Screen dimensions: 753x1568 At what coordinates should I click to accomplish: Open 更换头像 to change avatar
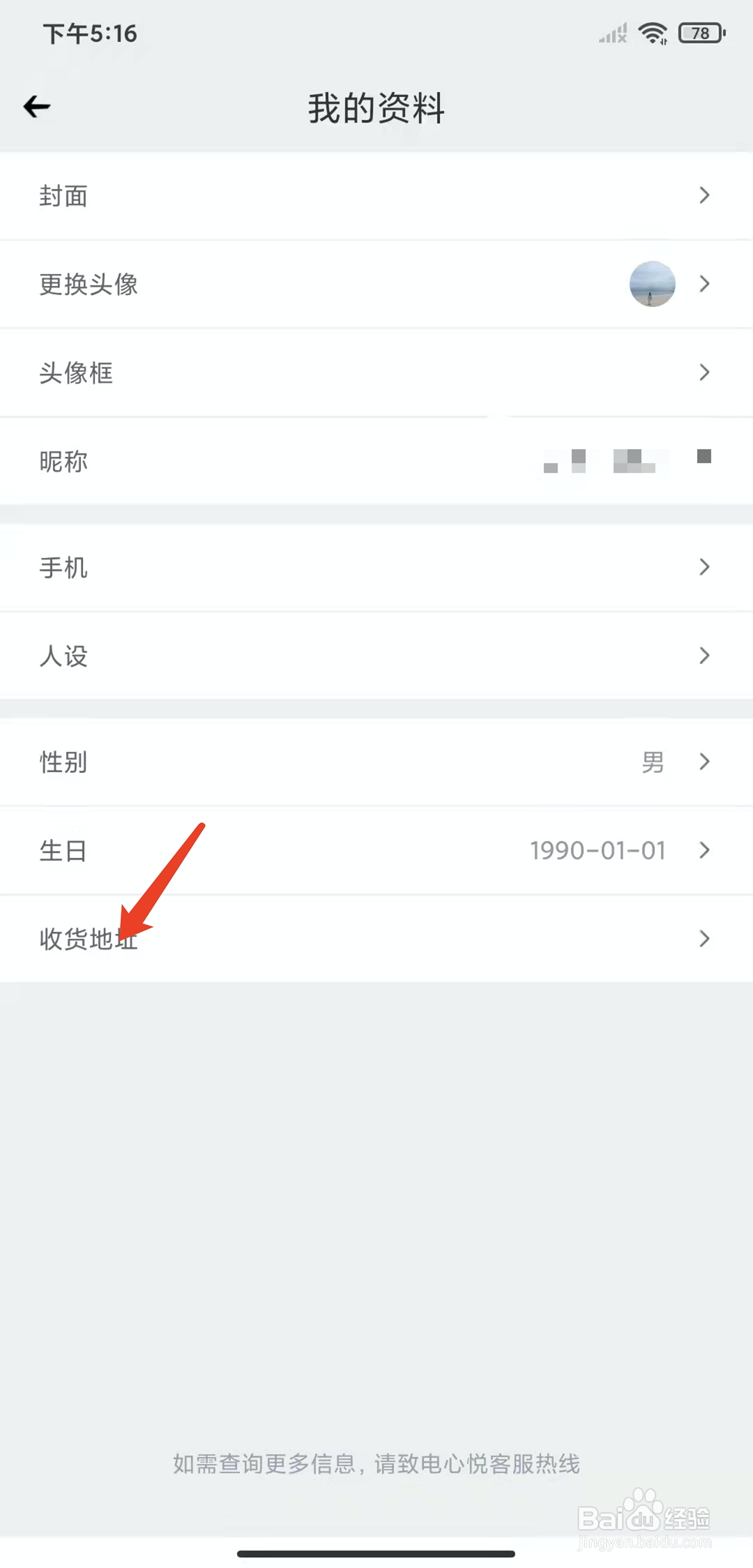[376, 284]
